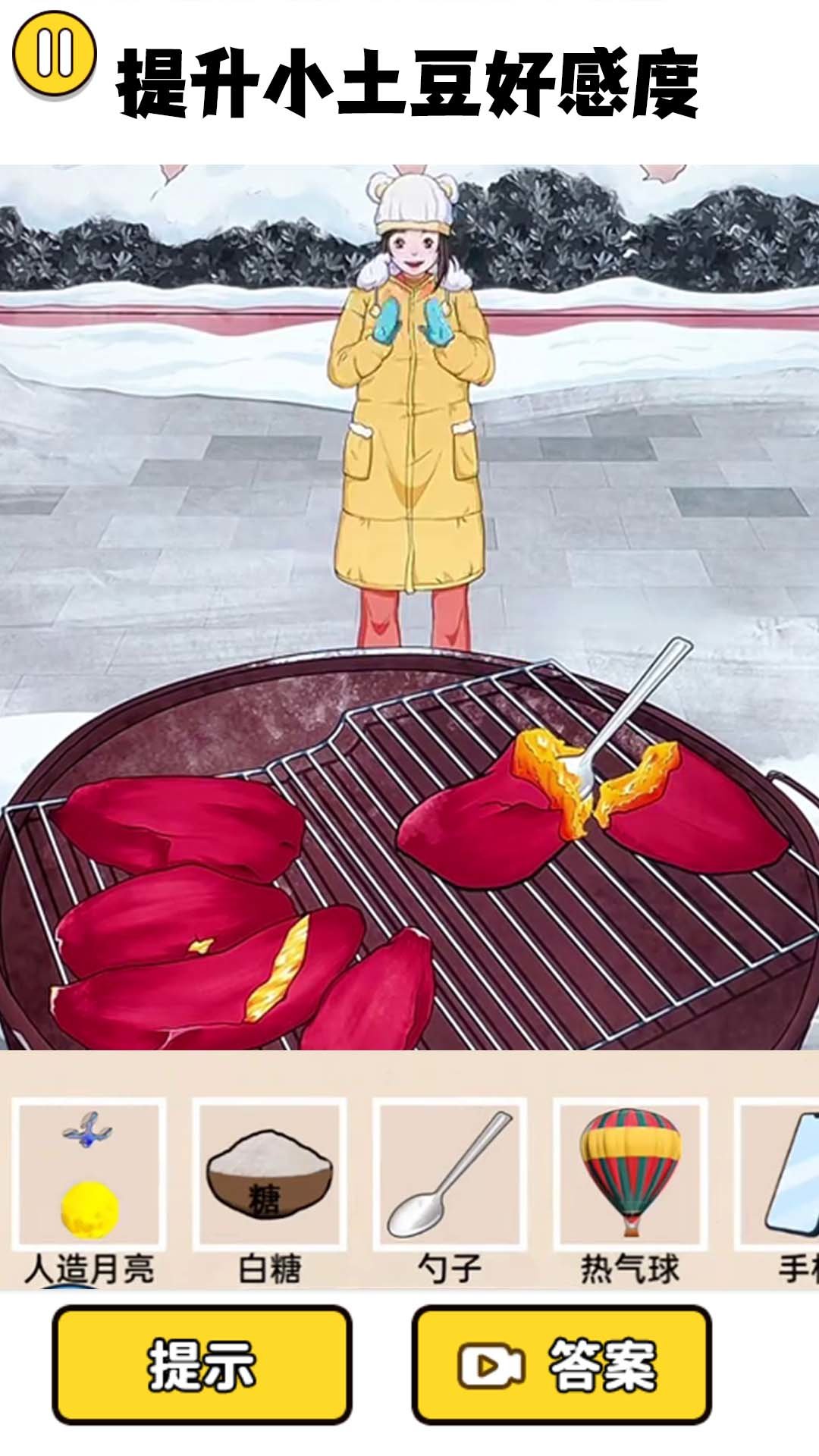Screen dimensions: 819x1456
Task: Tap the 提示 hint button
Action: (x=202, y=1365)
